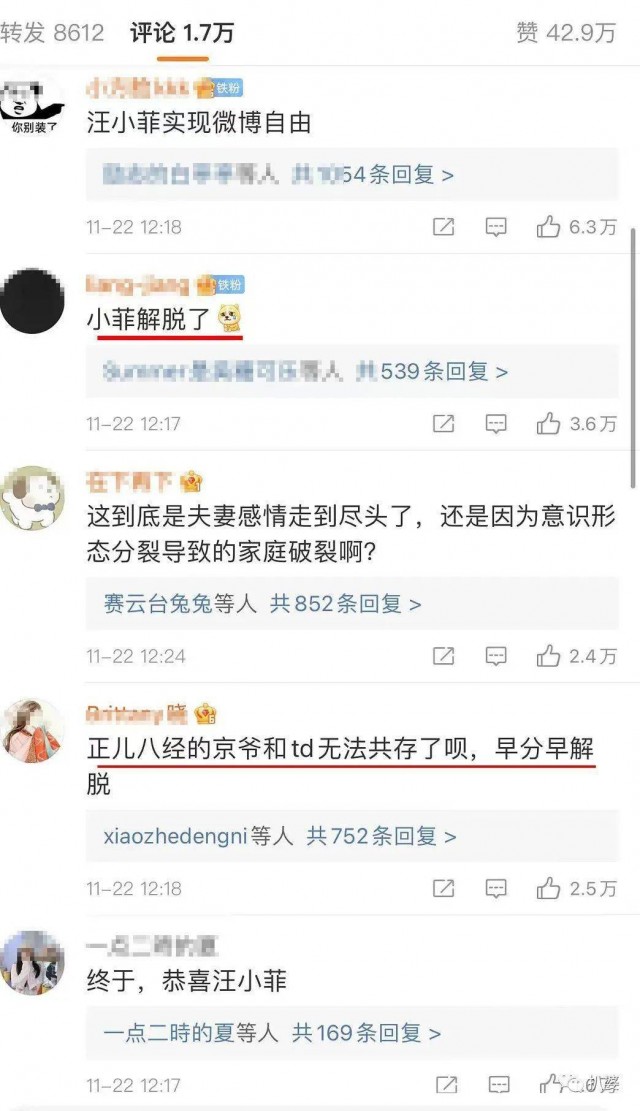Open xiaozhedengni等人 共752条回复
Image resolution: width=640 pixels, height=1111 pixels.
click(x=279, y=836)
